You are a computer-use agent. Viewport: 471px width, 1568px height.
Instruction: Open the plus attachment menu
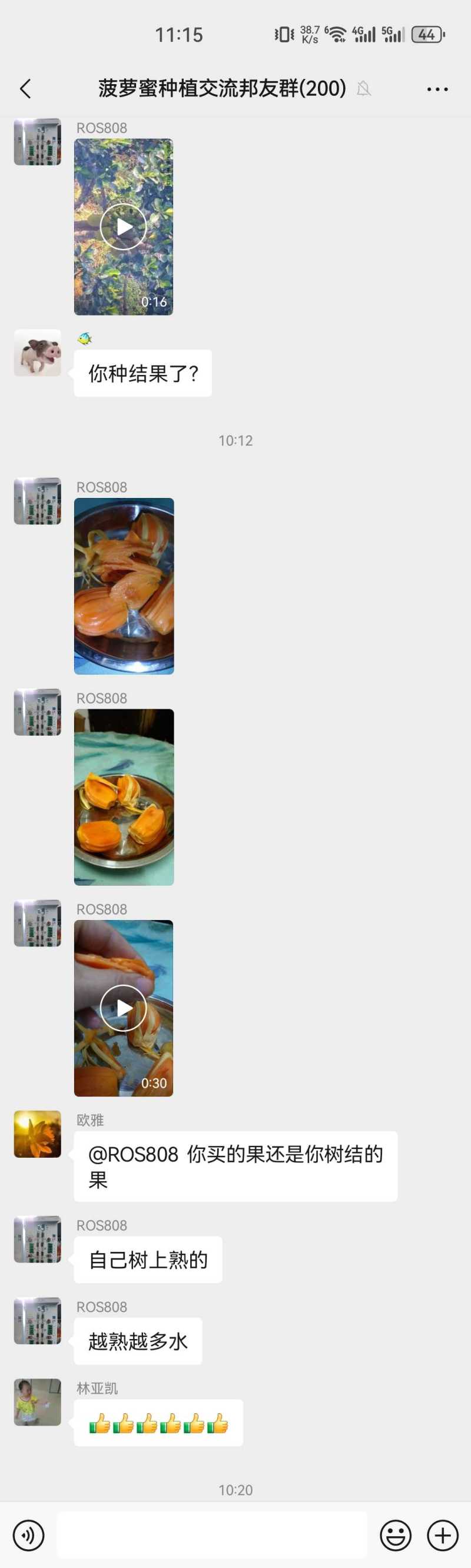click(x=442, y=1536)
